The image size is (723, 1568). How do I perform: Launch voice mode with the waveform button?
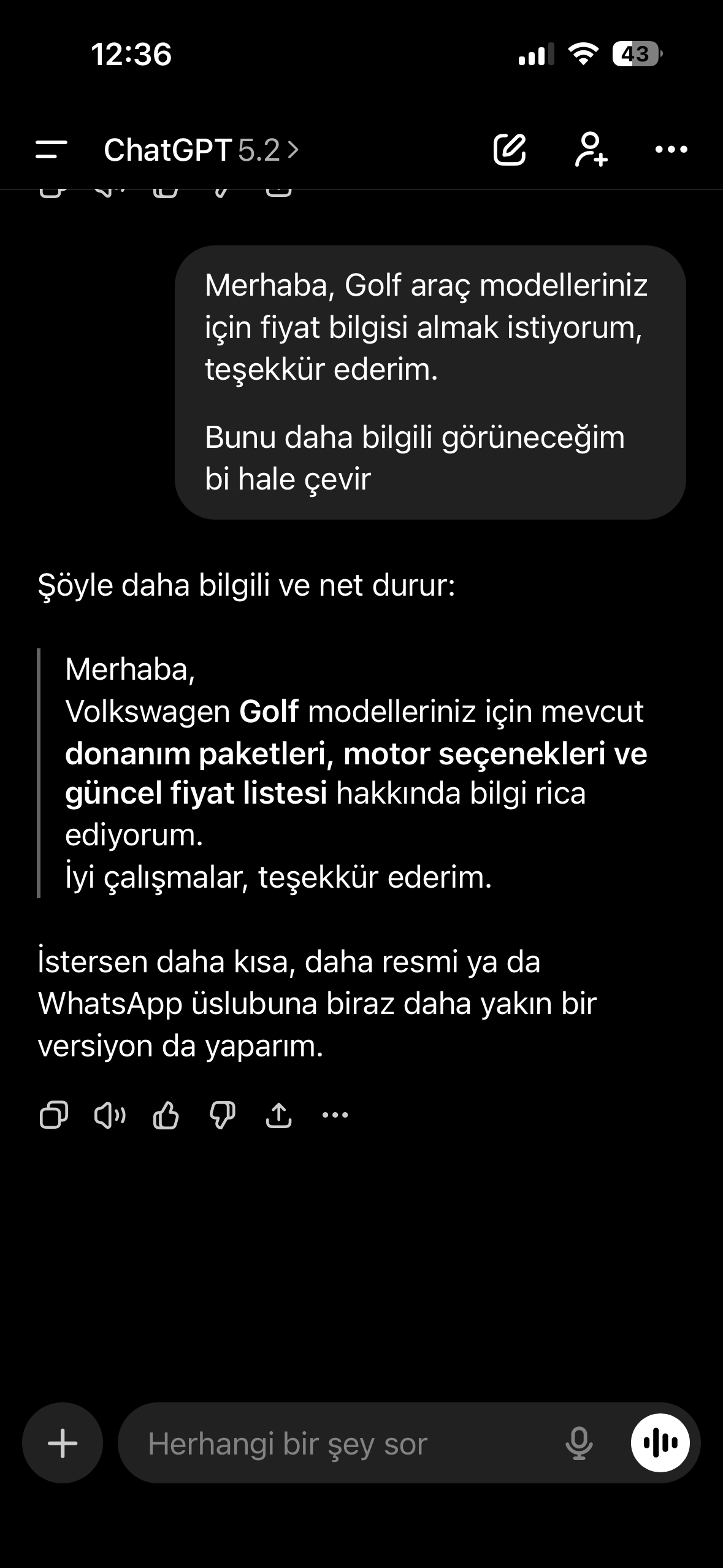pos(660,1443)
